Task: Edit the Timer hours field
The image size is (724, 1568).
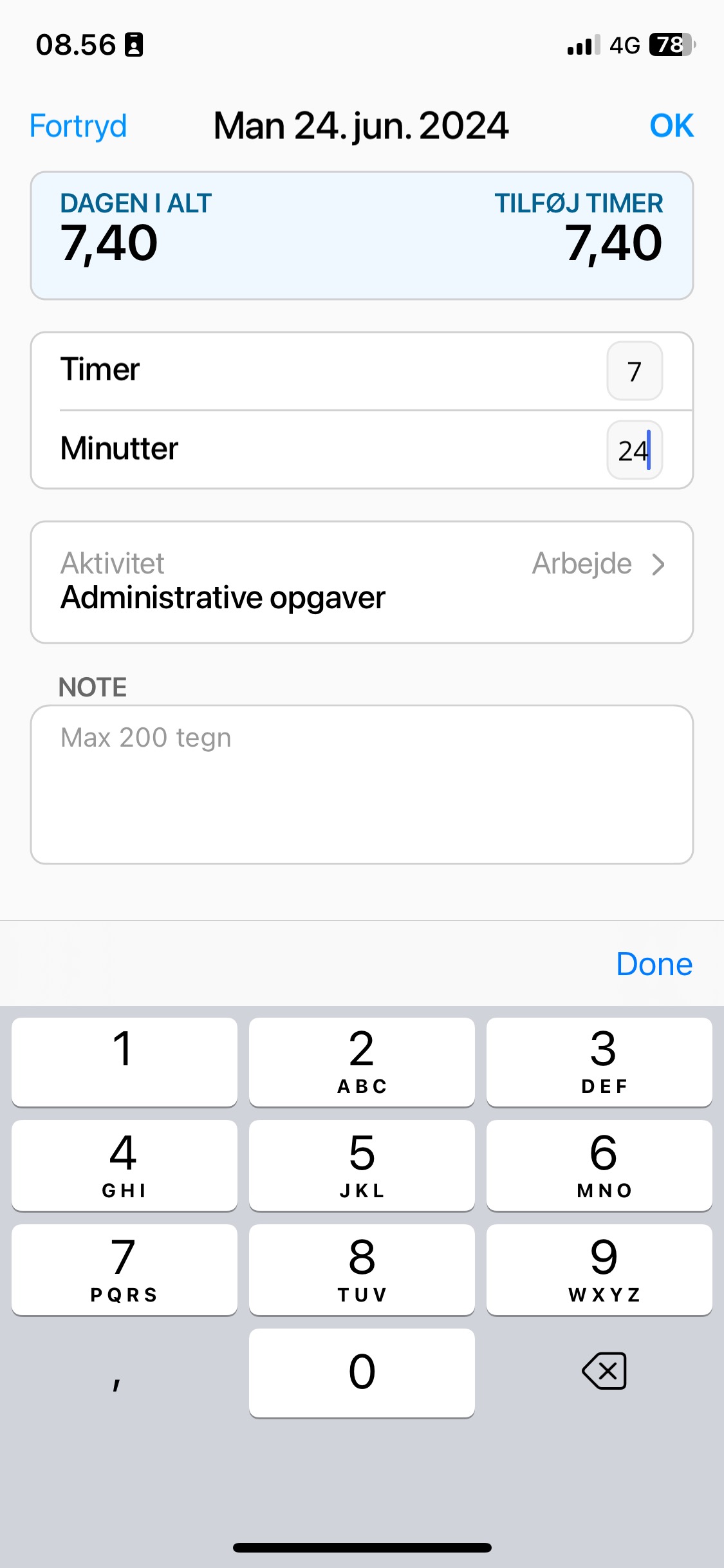Action: click(635, 371)
